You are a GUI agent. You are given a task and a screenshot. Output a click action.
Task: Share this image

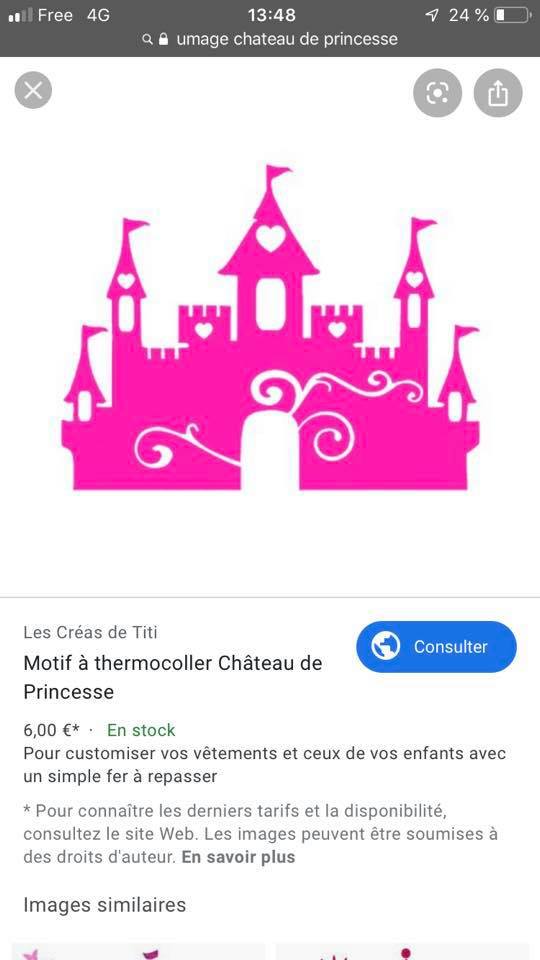click(498, 93)
